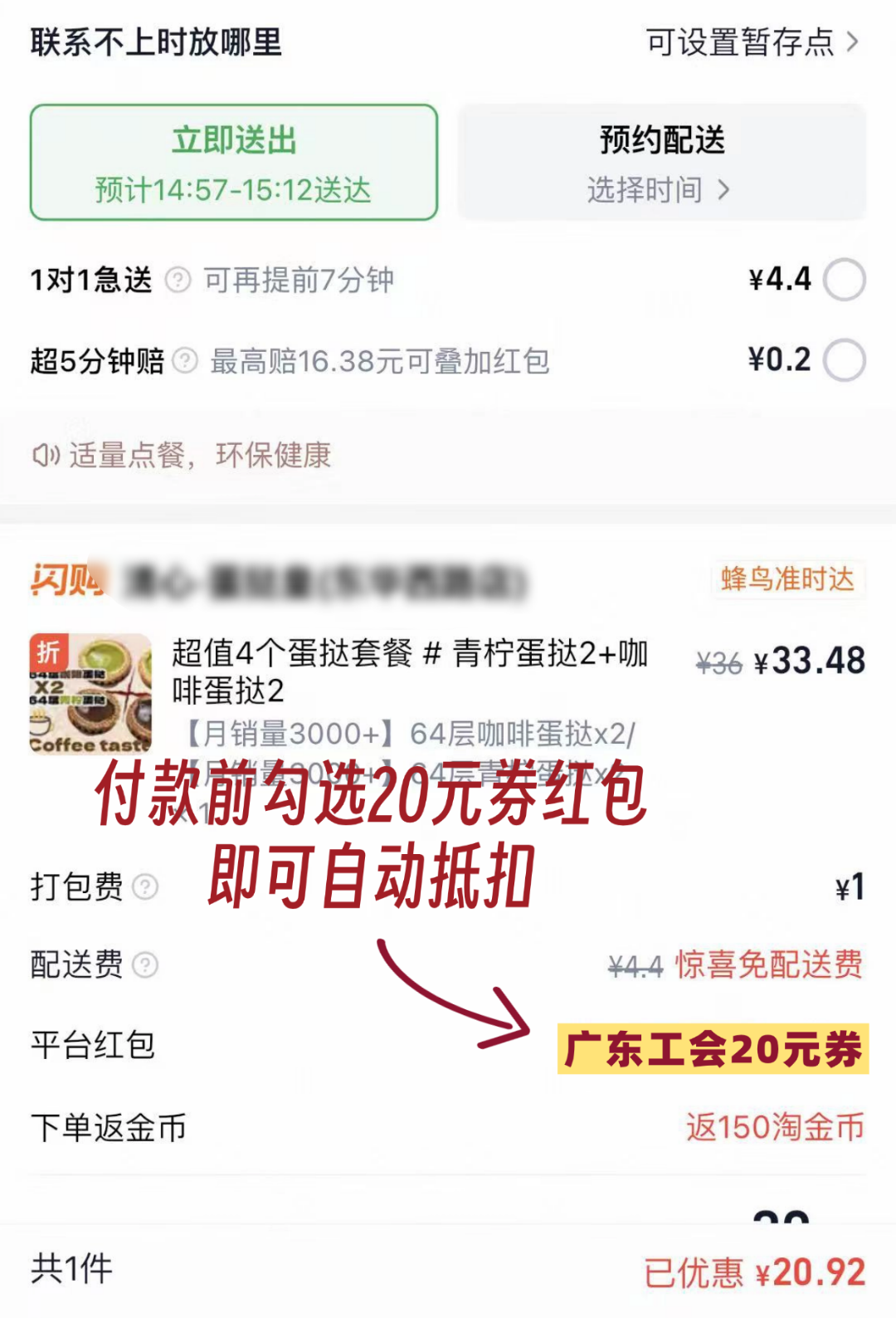896x1318 pixels.
Task: Enable the 1对1急送 option
Action: [845, 280]
